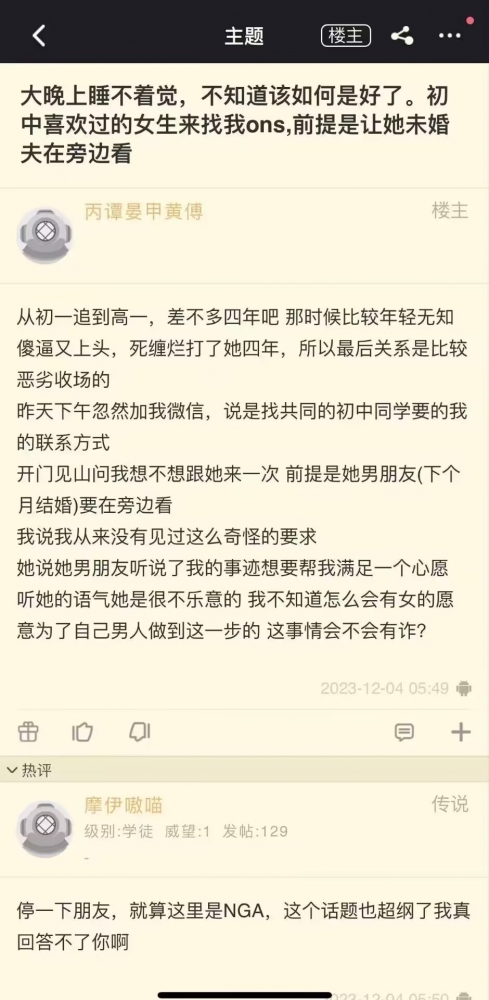Image resolution: width=489 pixels, height=1000 pixels.
Task: Collapse the 热评 section
Action: (29, 770)
